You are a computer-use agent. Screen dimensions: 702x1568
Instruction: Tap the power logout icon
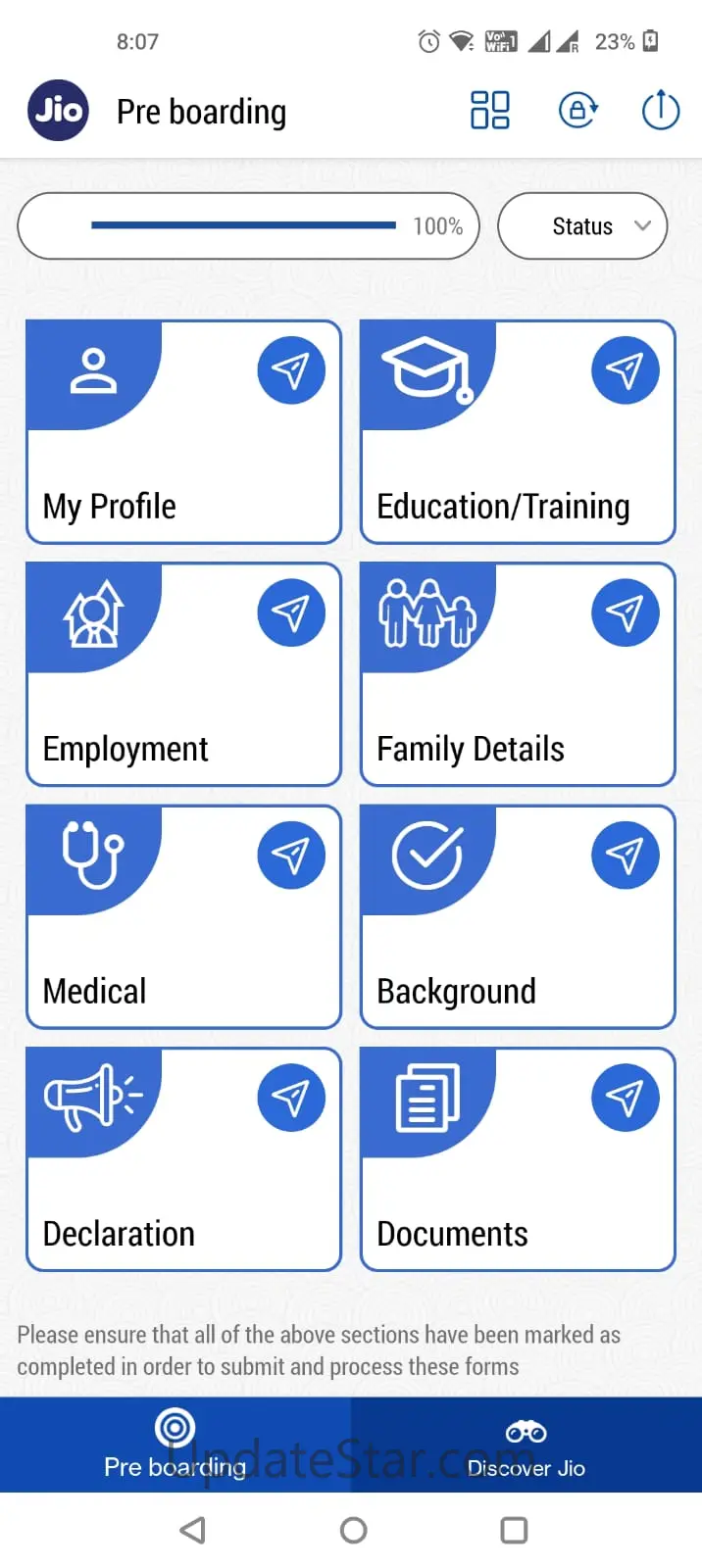661,110
